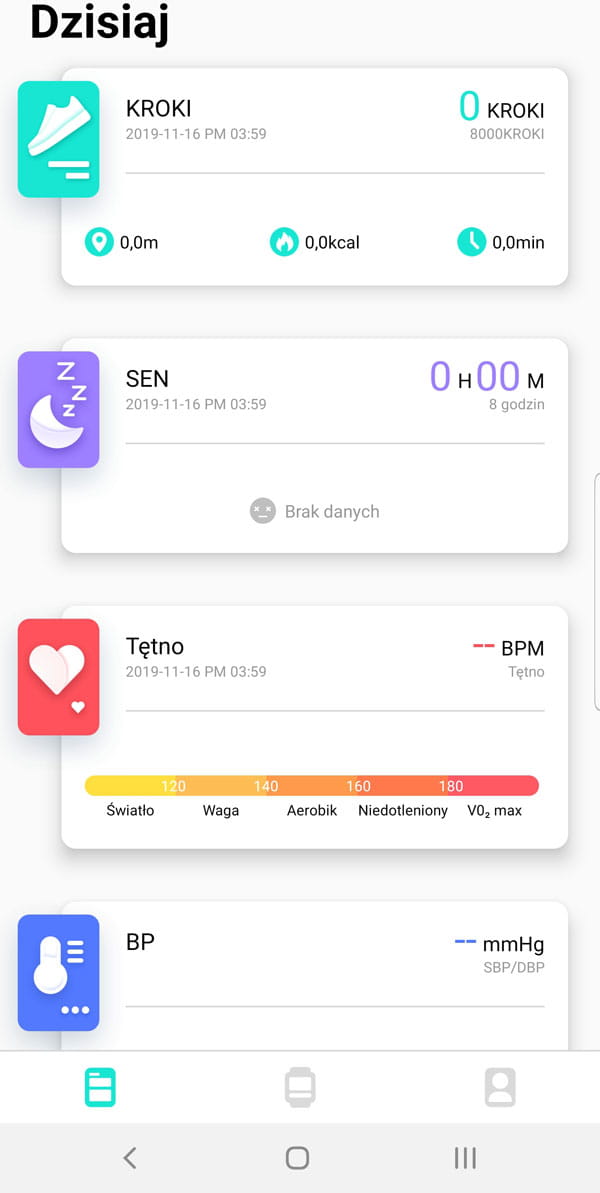The width and height of the screenshot is (600, 1193).
Task: Switch to the user profile tab
Action: click(500, 1087)
